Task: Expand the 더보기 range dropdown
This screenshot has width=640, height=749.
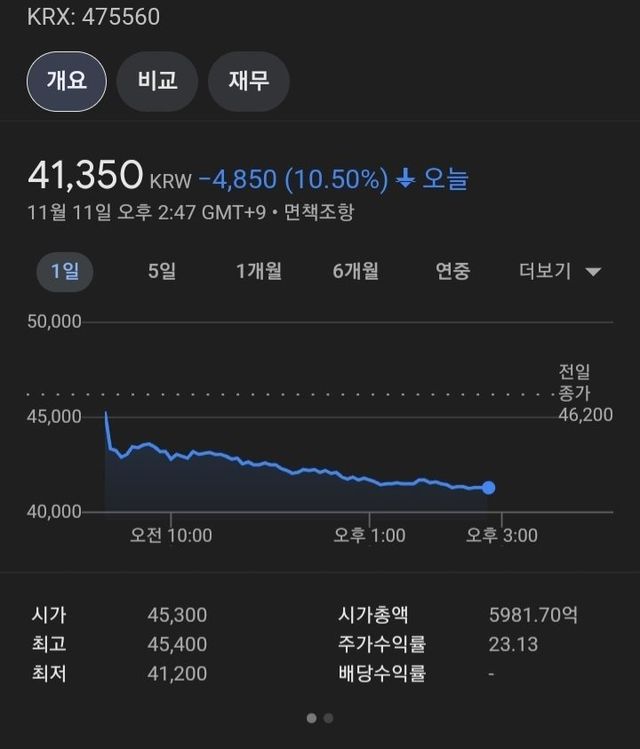Action: [x=560, y=271]
